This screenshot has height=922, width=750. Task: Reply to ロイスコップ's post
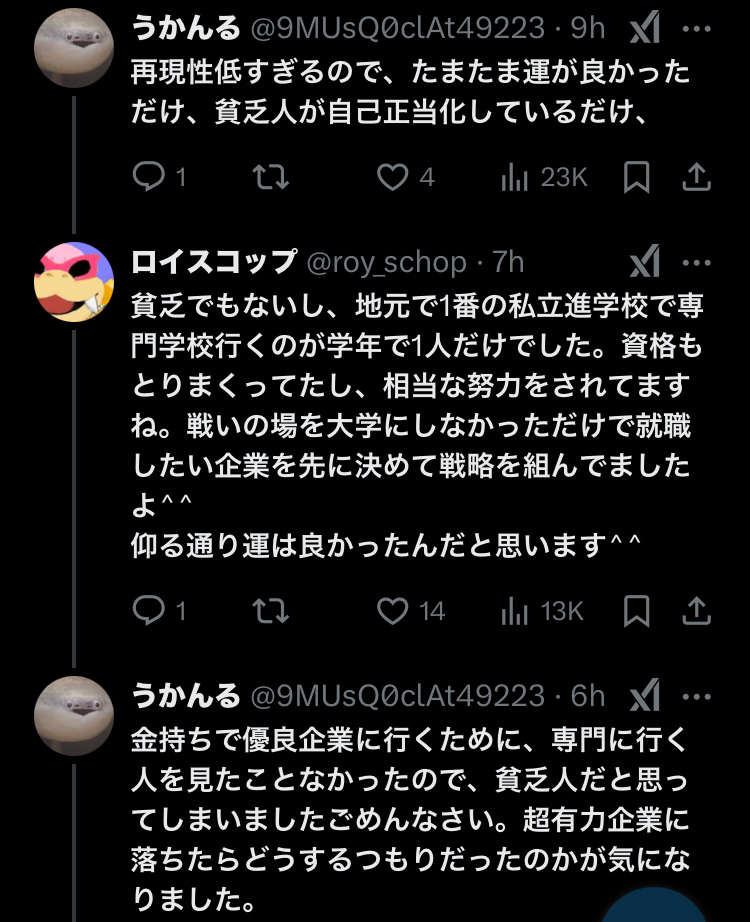point(149,610)
